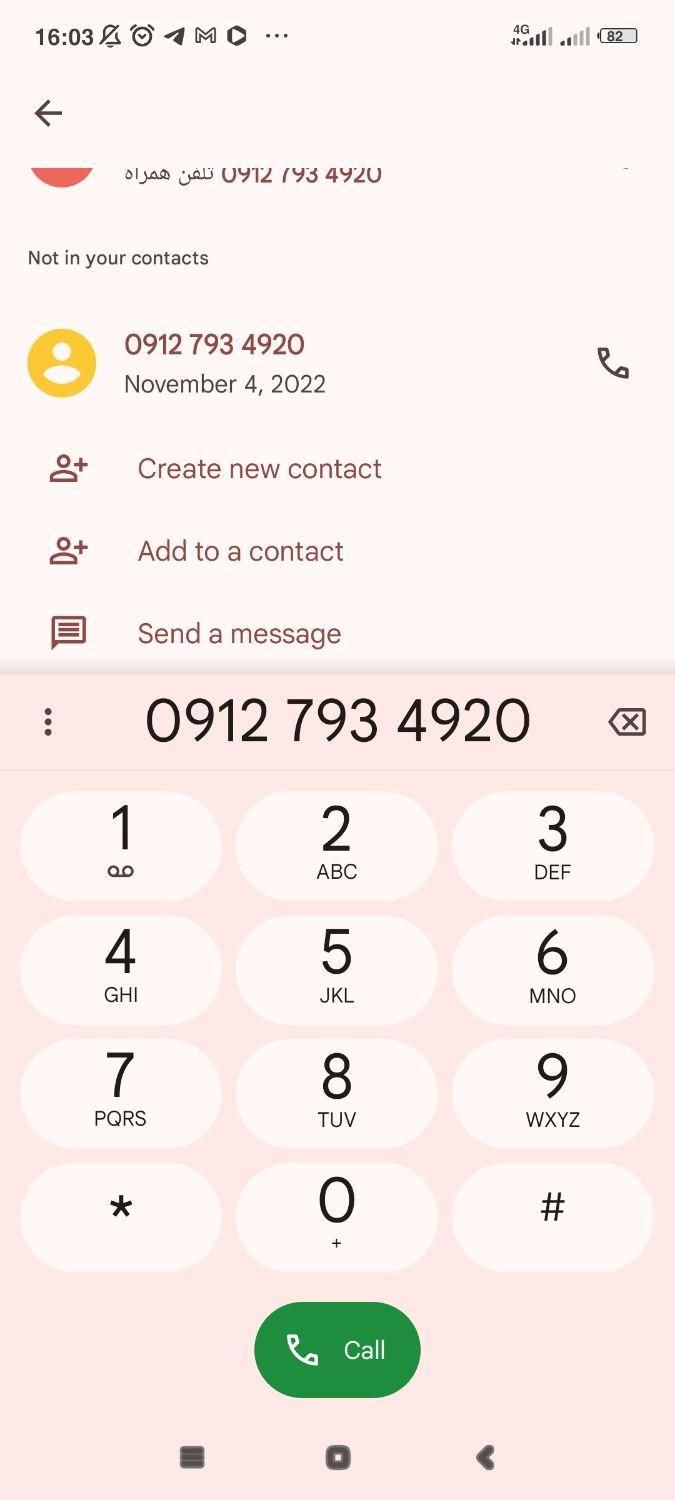Tap the 9 WXYZ key

[x=552, y=1093]
